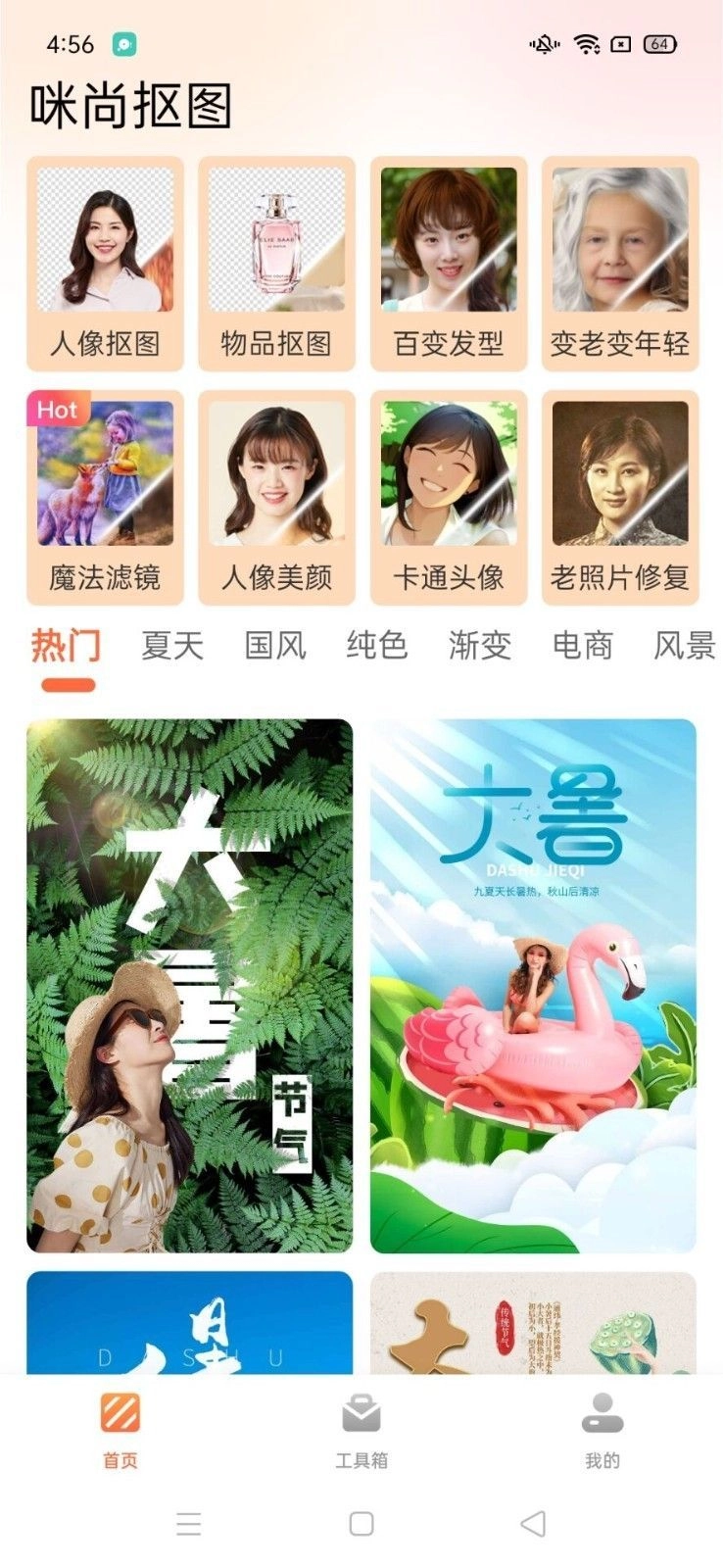Select the 国风 Chinese-style tab
The width and height of the screenshot is (723, 1568).
272,645
